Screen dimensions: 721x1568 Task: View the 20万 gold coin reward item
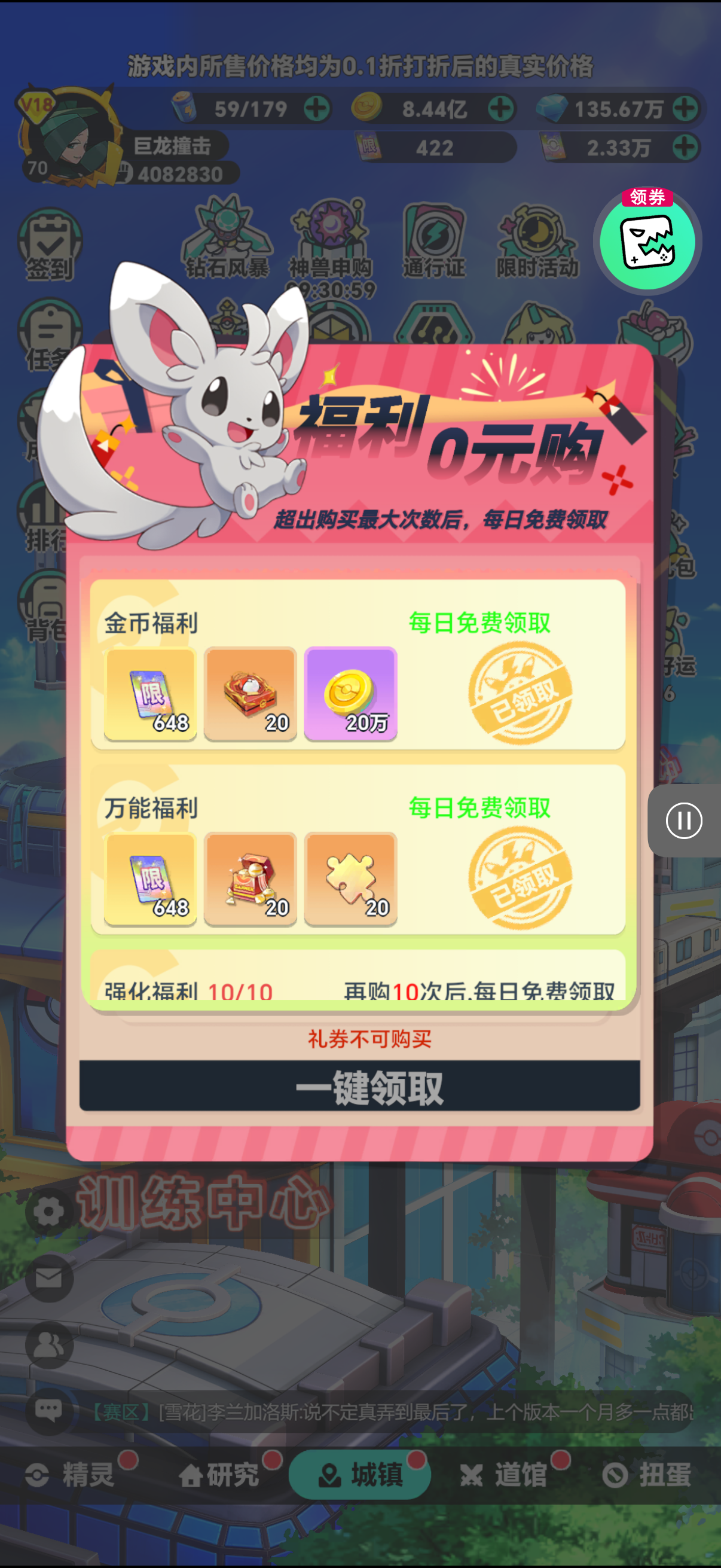click(350, 694)
